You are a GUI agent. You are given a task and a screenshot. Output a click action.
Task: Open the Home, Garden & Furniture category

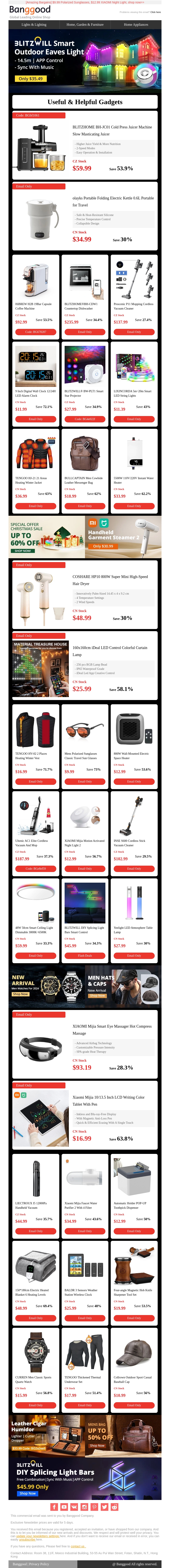click(x=85, y=24)
